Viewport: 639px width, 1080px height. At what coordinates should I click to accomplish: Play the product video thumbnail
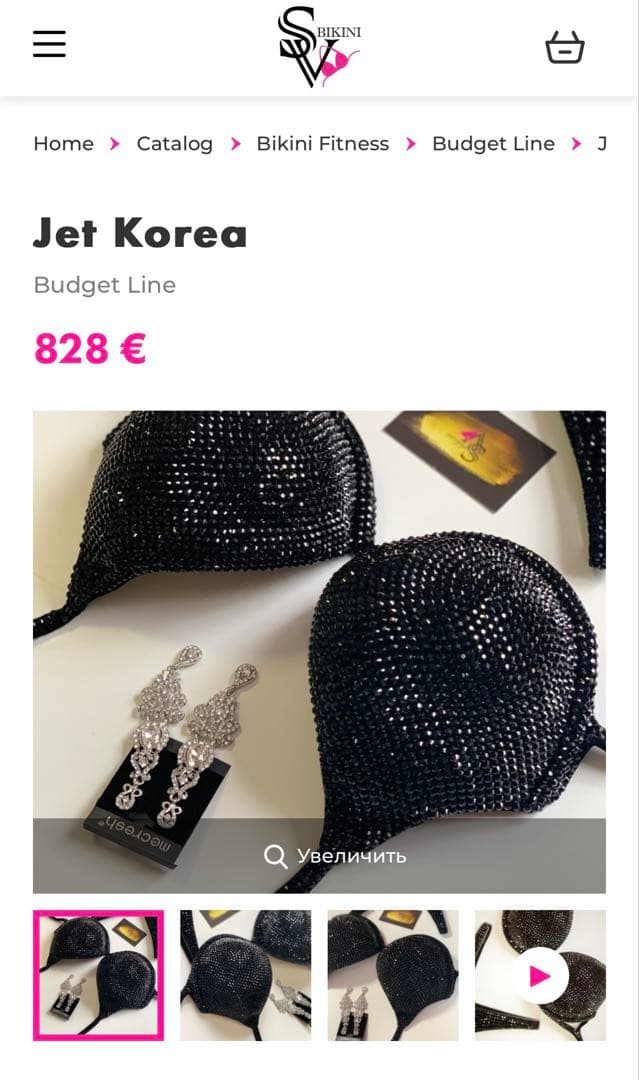[540, 975]
